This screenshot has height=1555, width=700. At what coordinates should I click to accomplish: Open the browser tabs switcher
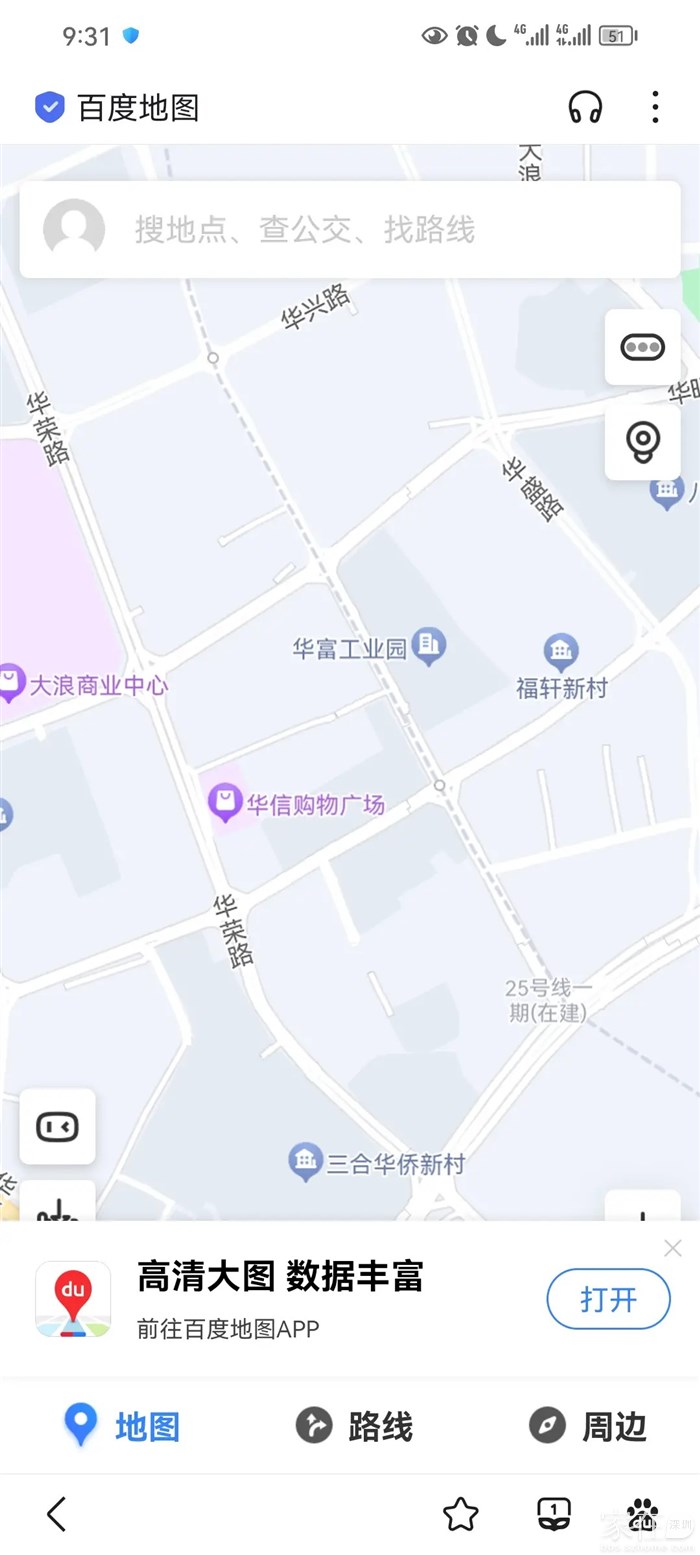point(553,1514)
